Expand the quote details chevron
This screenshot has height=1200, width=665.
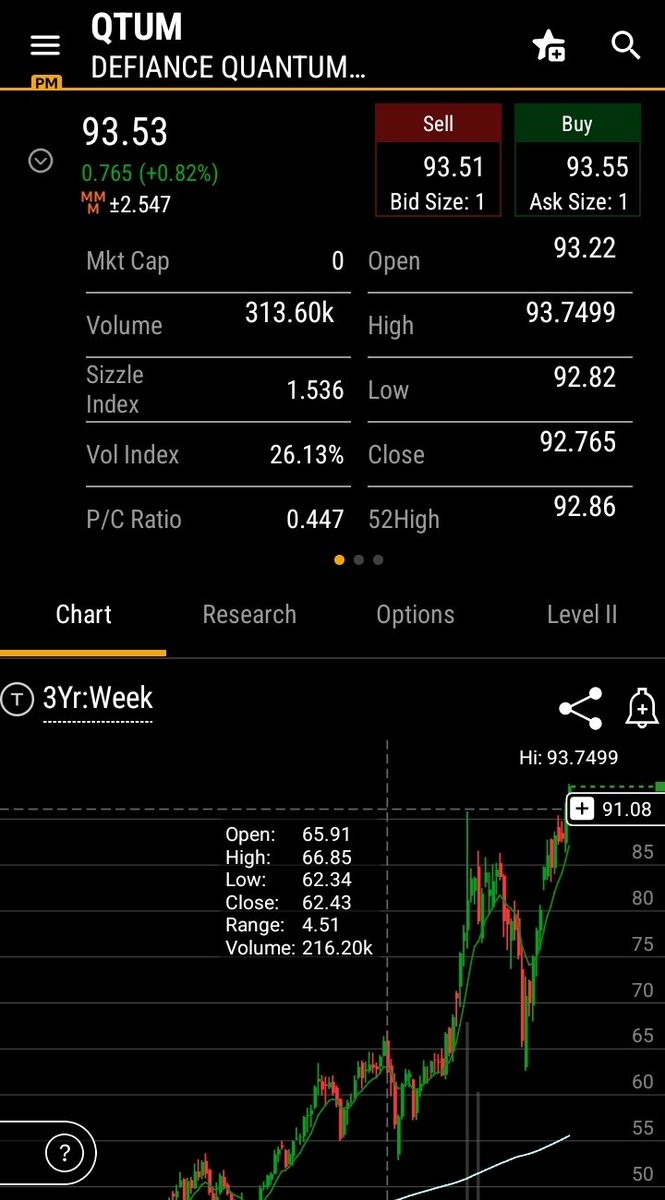point(40,160)
